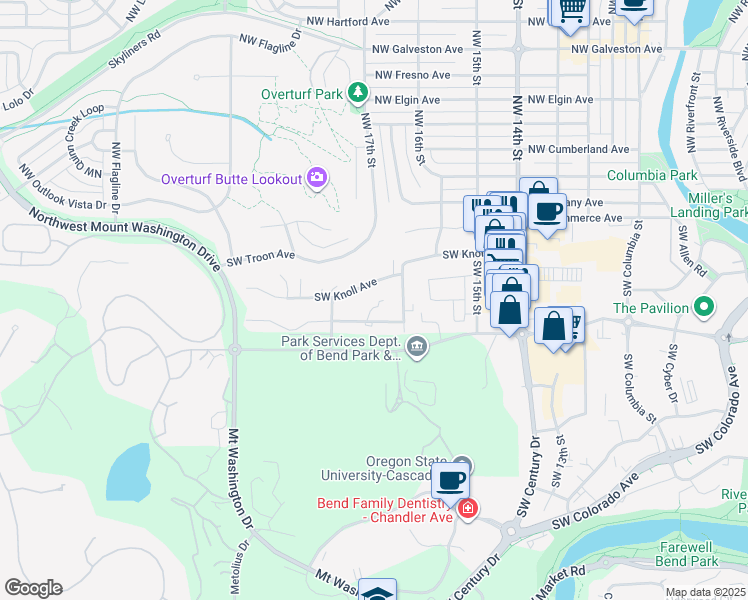Open the graduation cap marker at the map bottom
Viewport: 748px width, 600px height.
point(378,593)
